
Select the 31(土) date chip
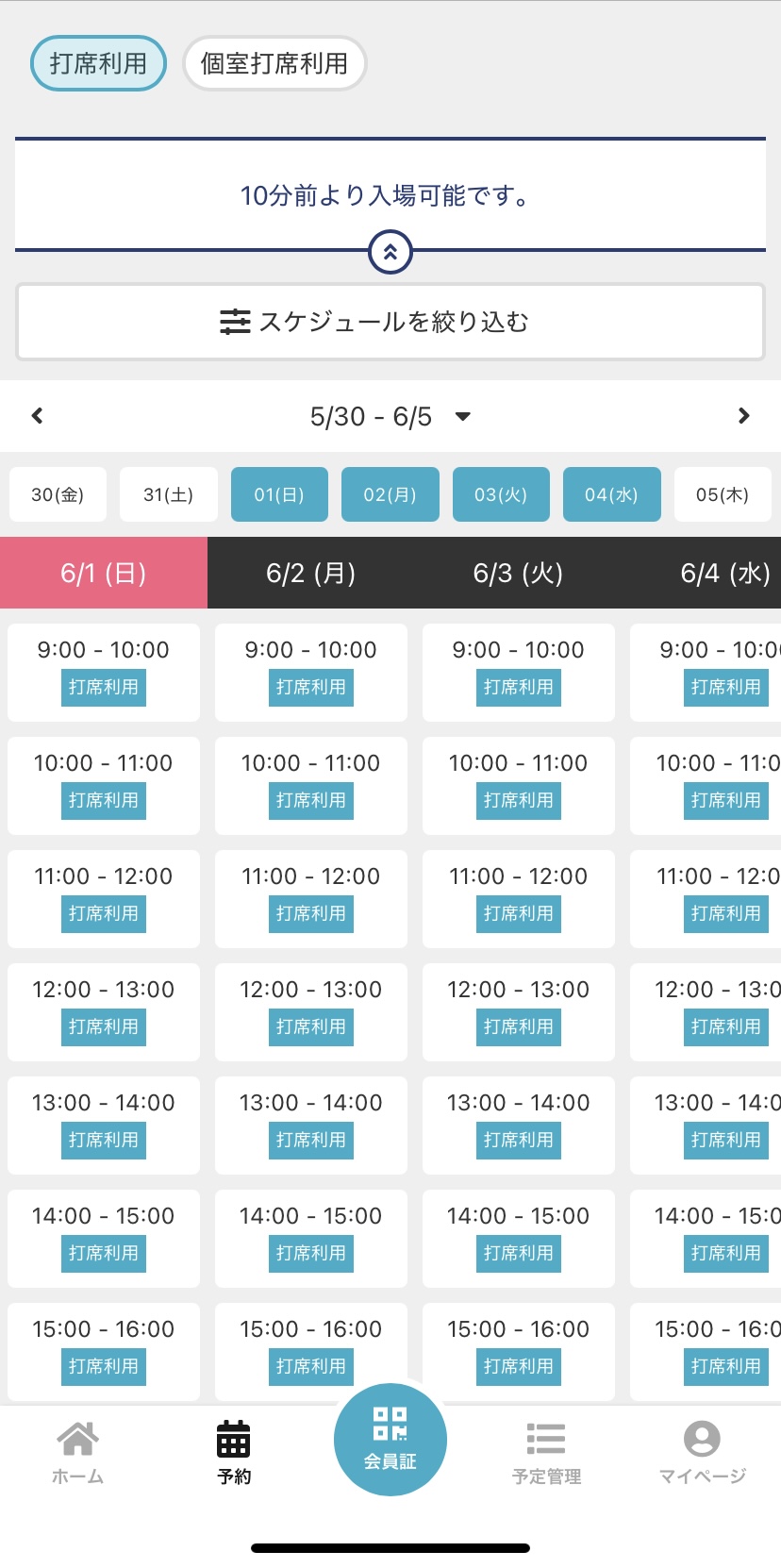point(168,494)
